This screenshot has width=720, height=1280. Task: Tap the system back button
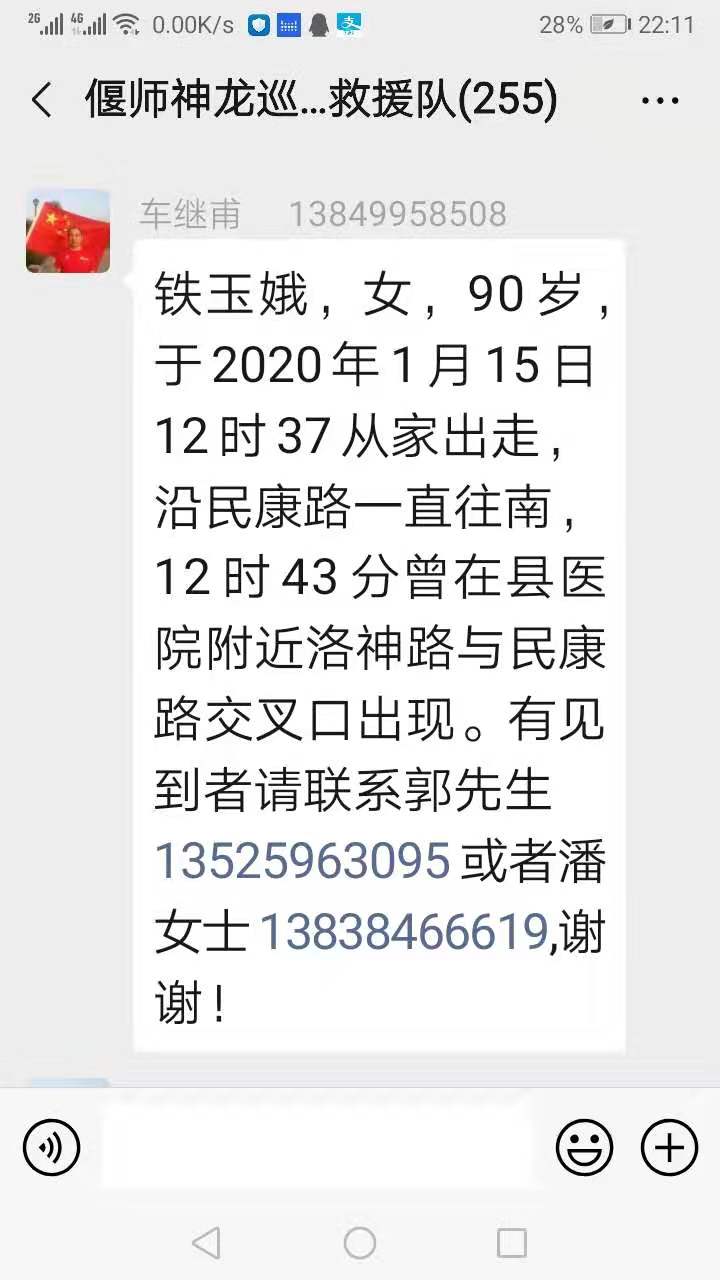tap(206, 1243)
